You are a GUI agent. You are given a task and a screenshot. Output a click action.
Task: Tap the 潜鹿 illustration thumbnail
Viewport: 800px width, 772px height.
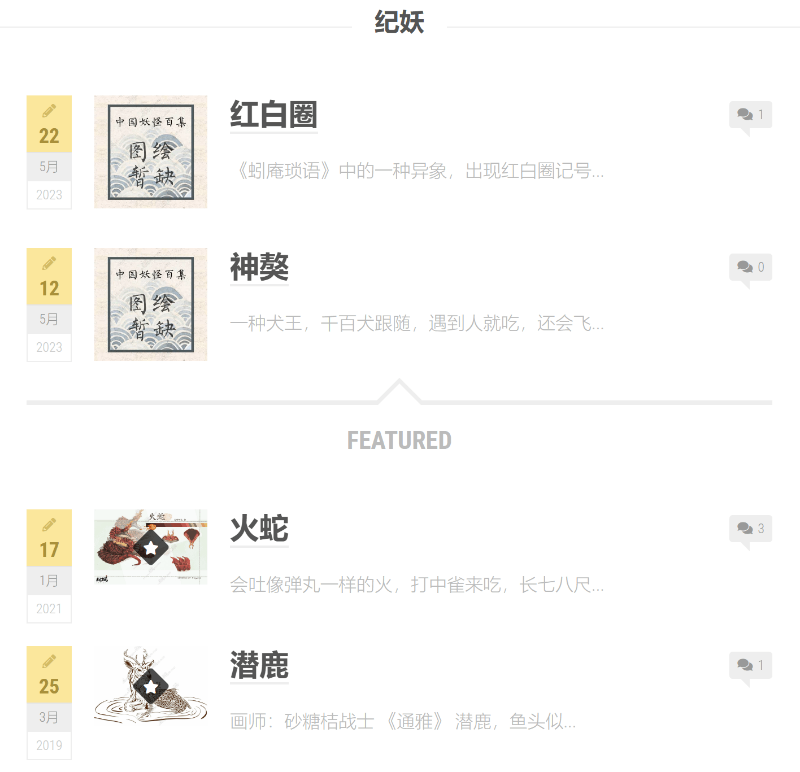pyautogui.click(x=150, y=685)
